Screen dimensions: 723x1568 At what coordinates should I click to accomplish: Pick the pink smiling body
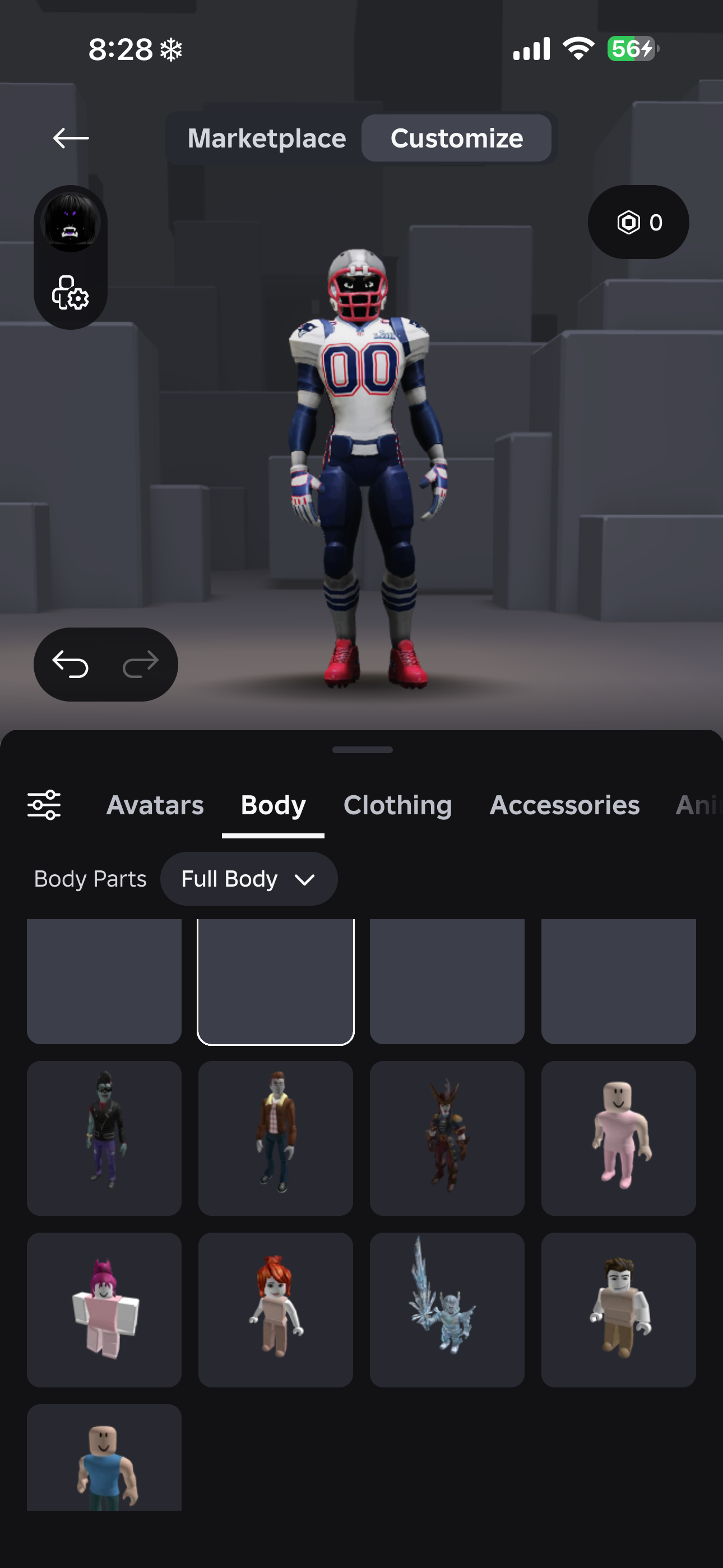(x=618, y=1138)
